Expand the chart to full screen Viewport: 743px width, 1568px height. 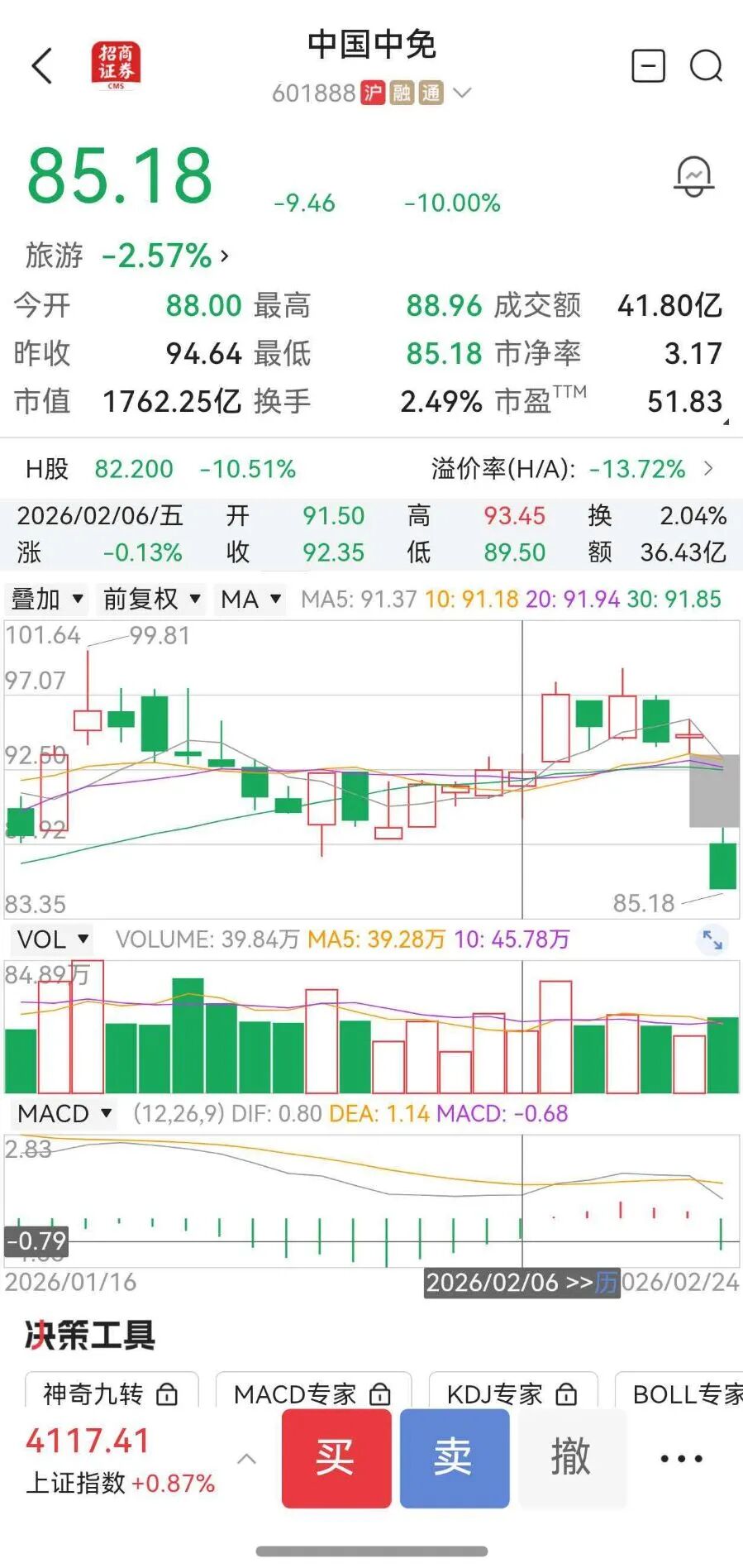point(712,939)
